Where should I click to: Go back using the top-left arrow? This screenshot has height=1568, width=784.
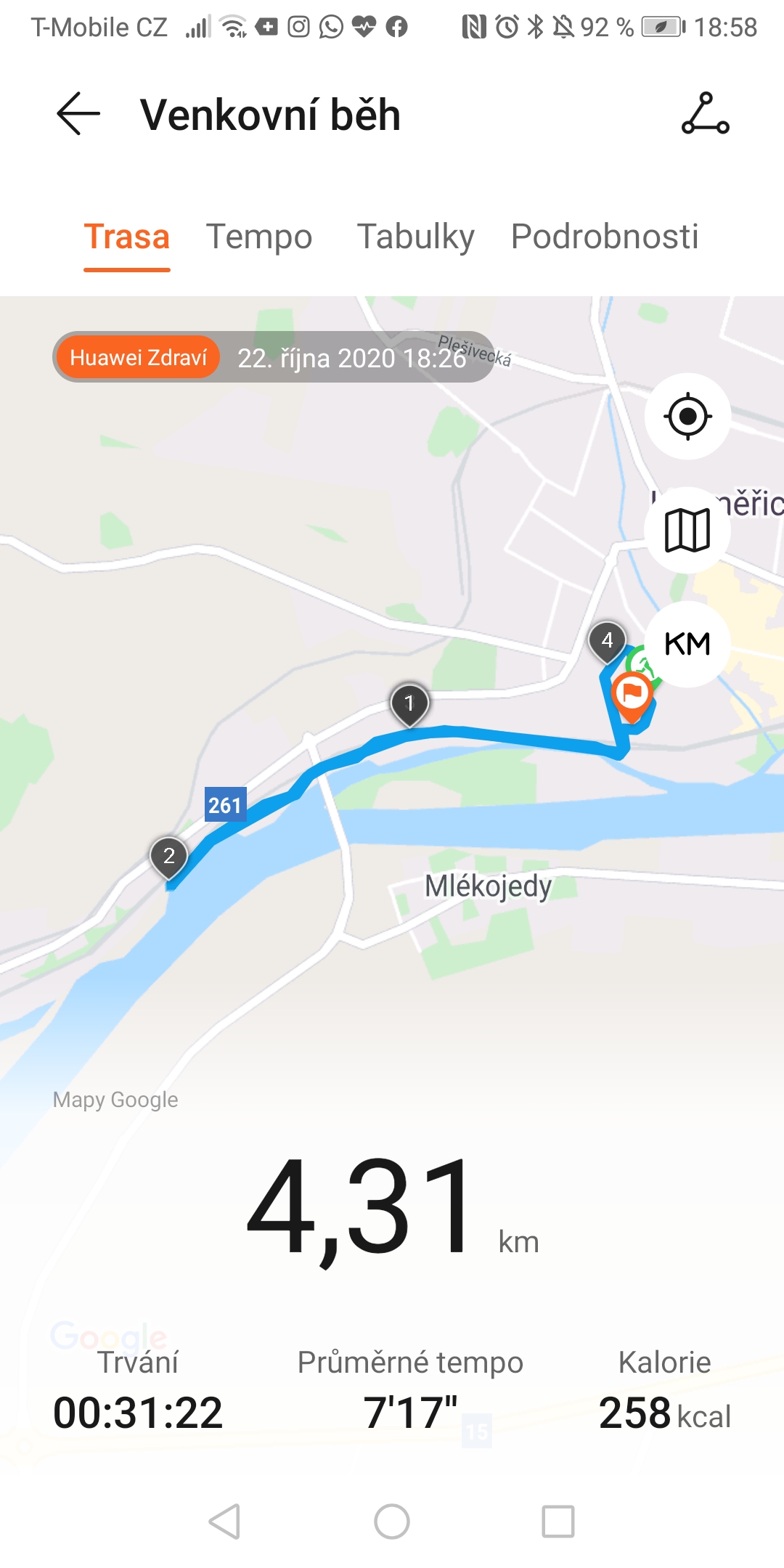click(78, 114)
